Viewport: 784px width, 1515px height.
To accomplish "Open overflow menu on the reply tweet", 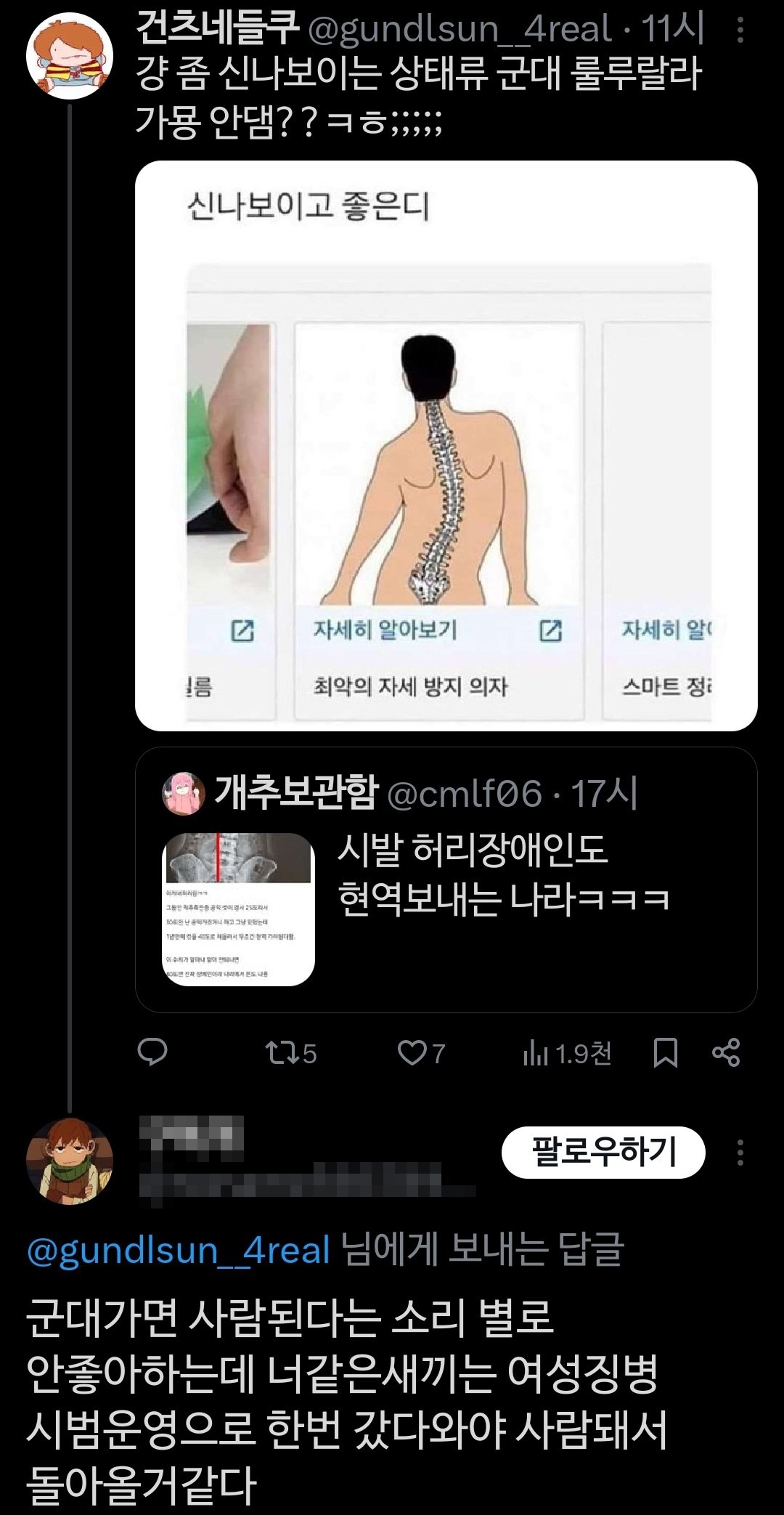I will click(x=740, y=1152).
